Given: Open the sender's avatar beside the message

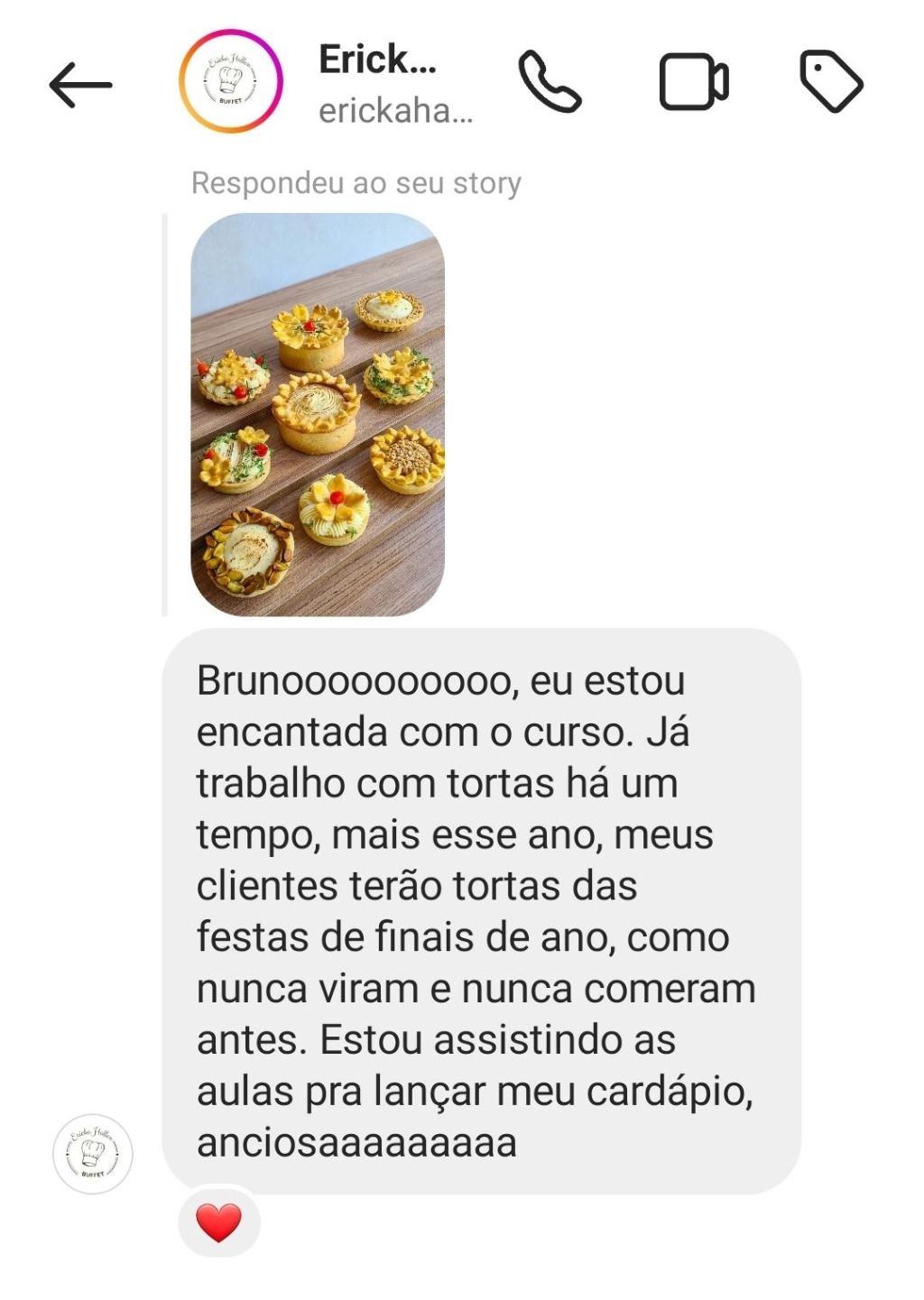Looking at the screenshot, I should coord(93,1154).
